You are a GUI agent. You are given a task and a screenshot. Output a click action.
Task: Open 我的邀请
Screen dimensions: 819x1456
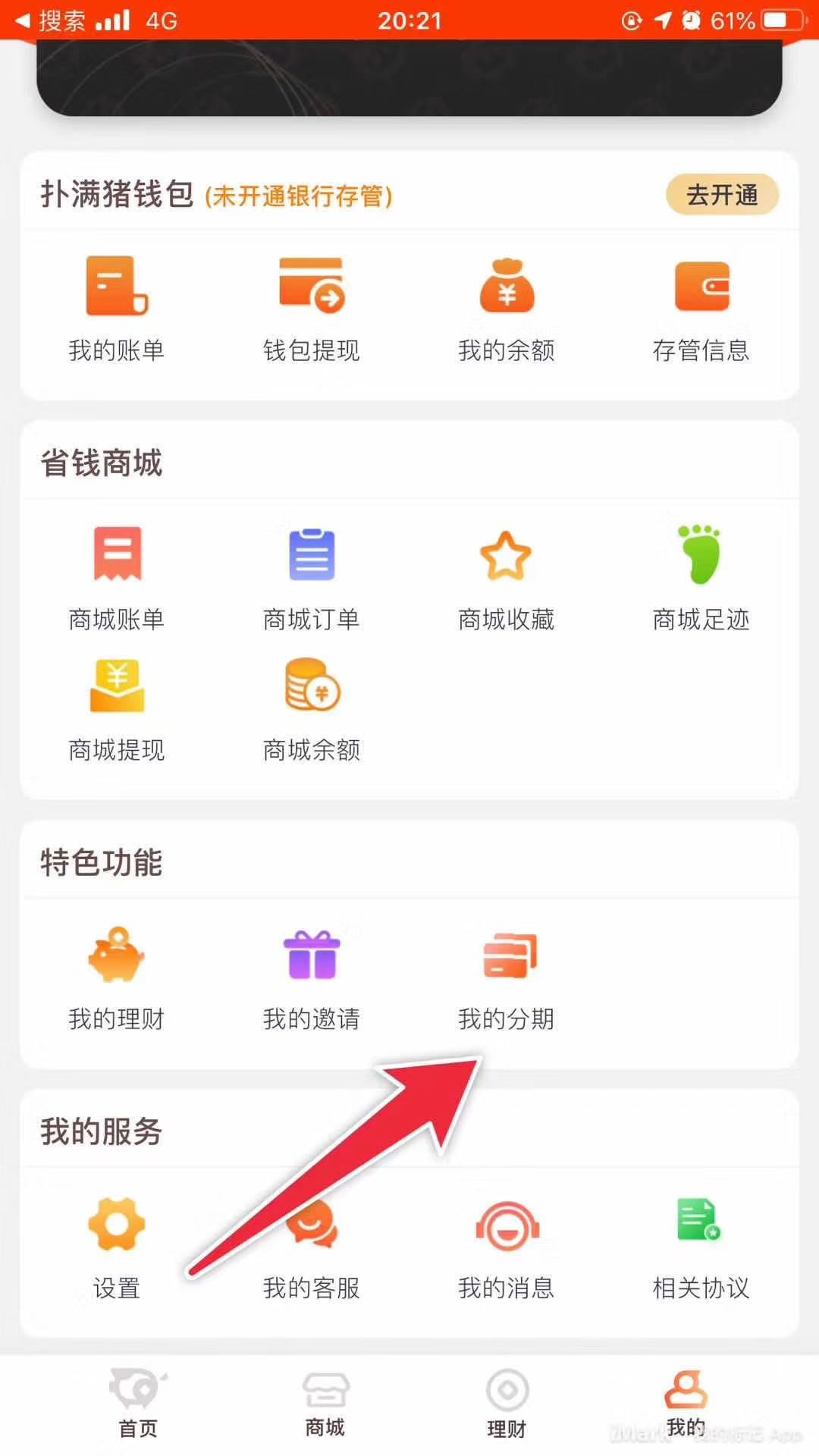click(311, 978)
